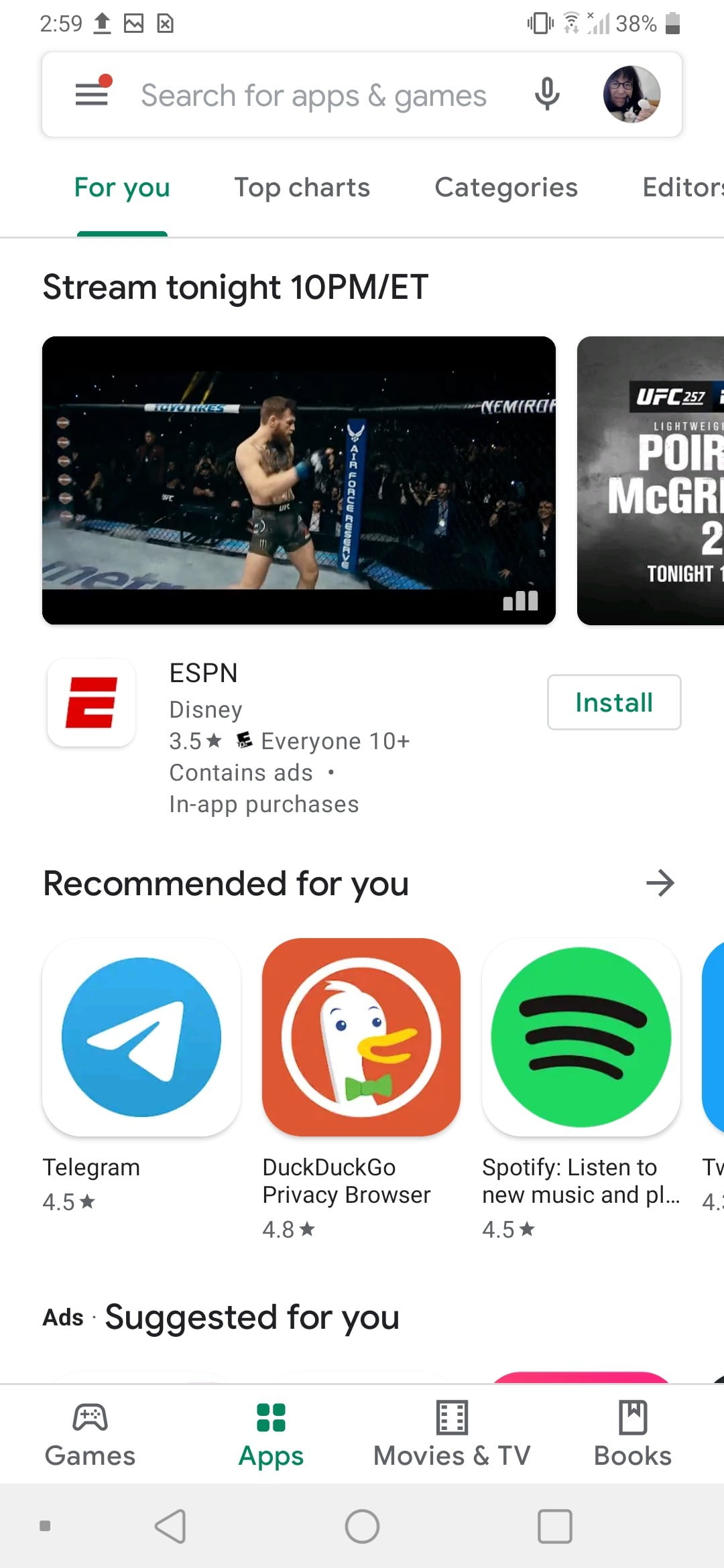Tap the search for apps & games field

(x=313, y=95)
